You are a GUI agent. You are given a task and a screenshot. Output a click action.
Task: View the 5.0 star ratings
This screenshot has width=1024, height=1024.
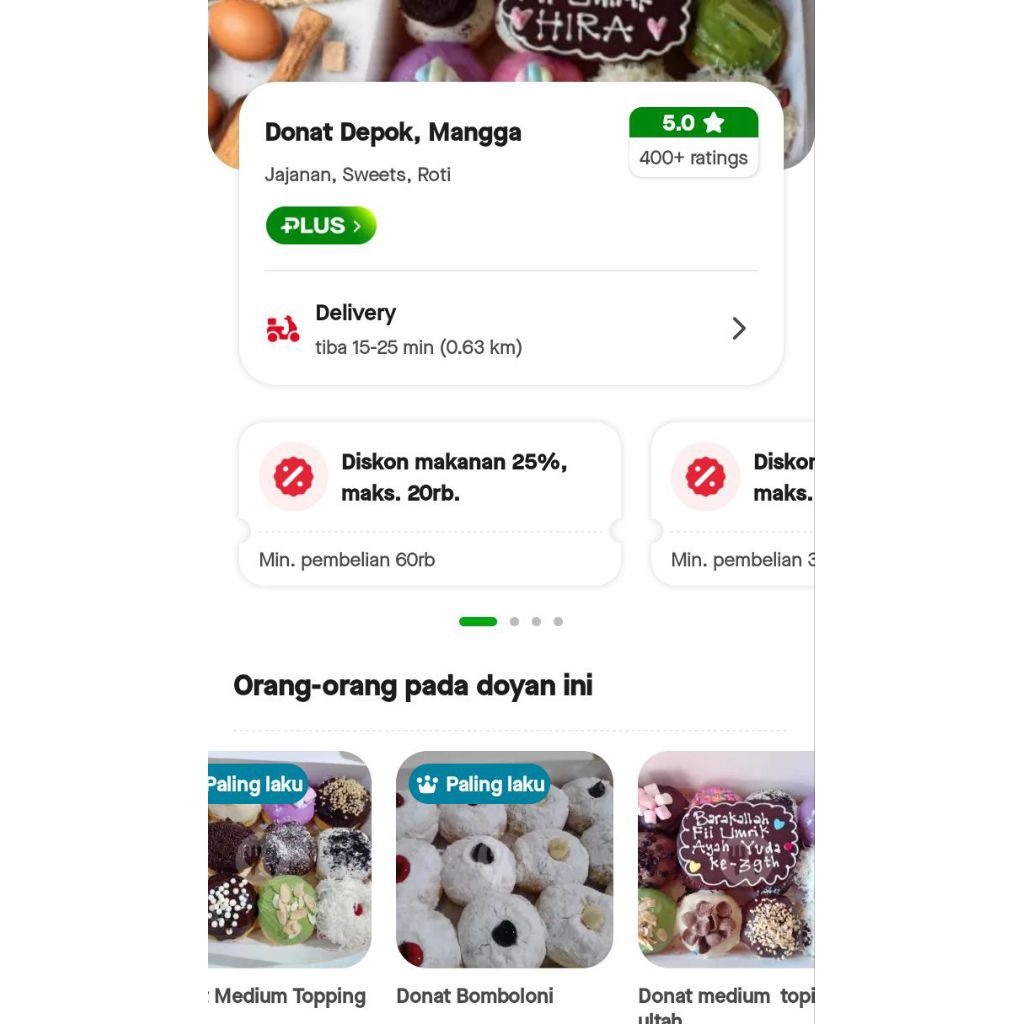(693, 141)
